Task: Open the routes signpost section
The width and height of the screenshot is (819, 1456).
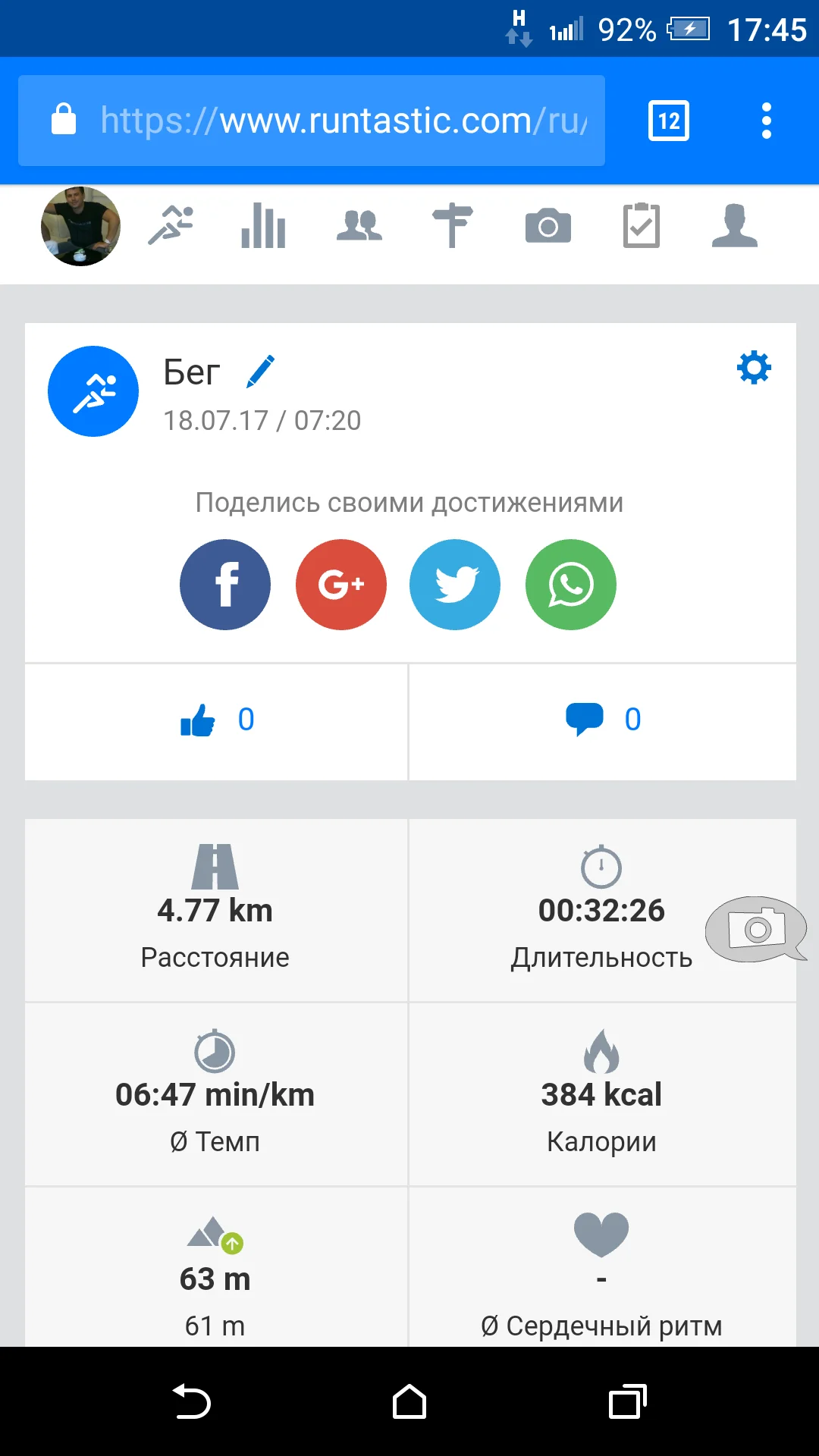Action: click(x=453, y=225)
